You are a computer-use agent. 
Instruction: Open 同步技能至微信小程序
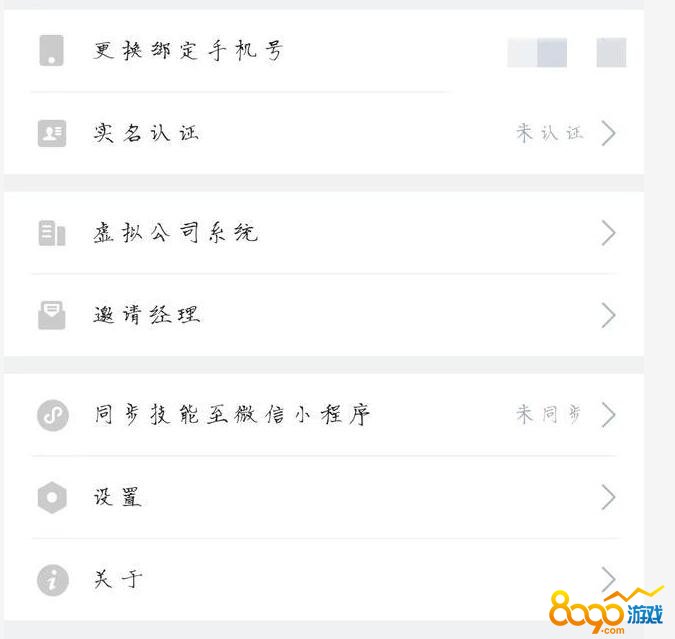[232, 415]
